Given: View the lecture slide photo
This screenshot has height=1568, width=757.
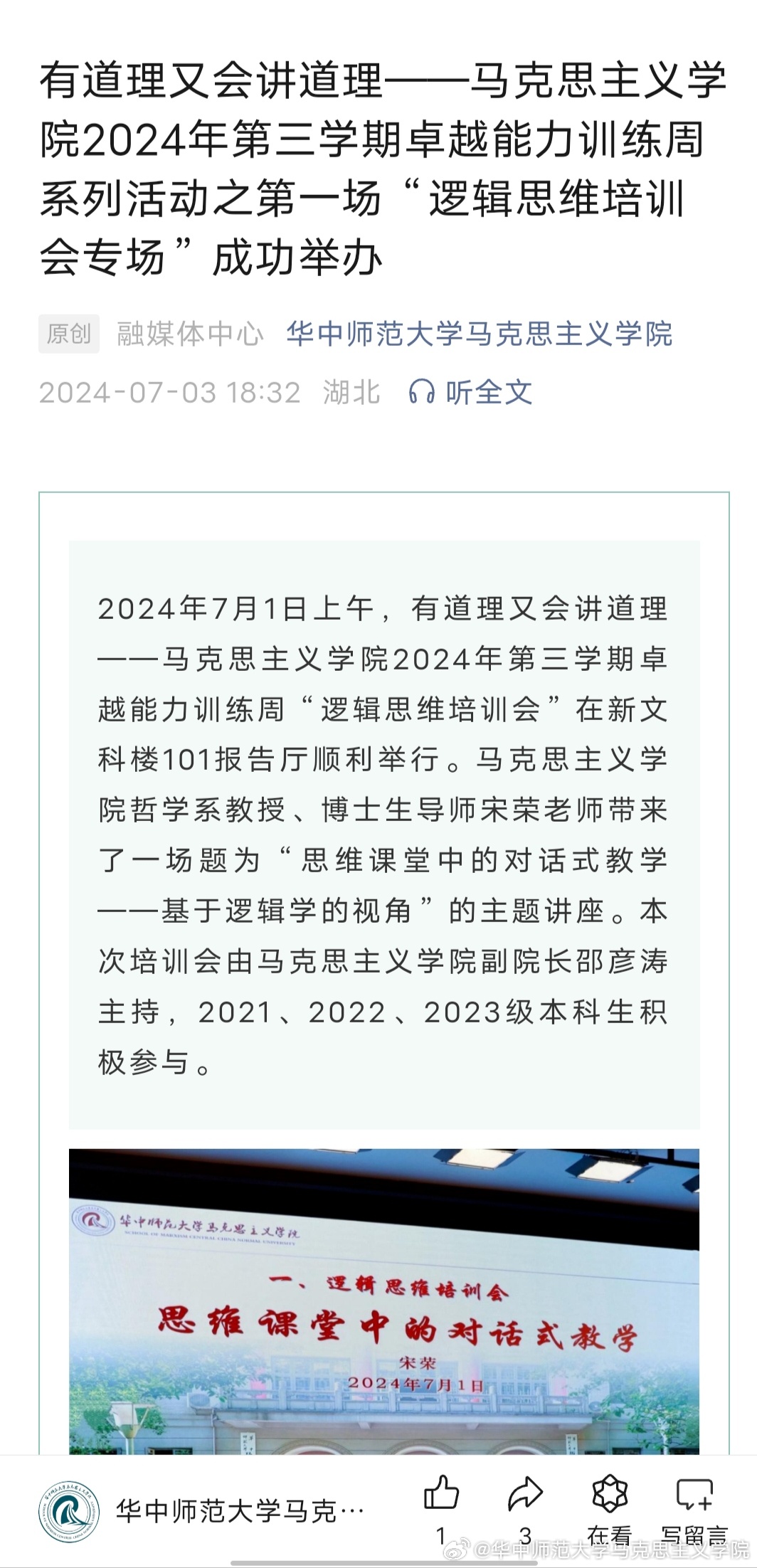Looking at the screenshot, I should (384, 1301).
